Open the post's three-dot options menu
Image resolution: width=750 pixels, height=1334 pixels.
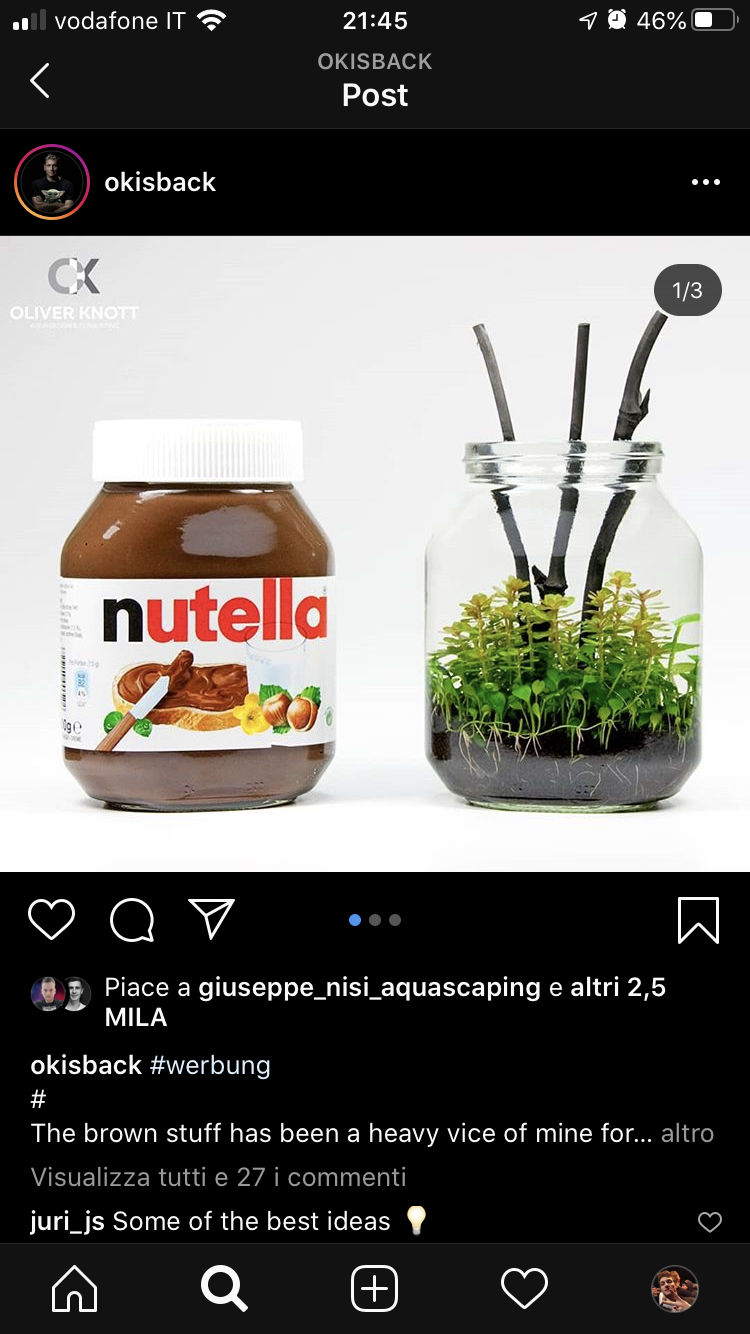pos(705,182)
